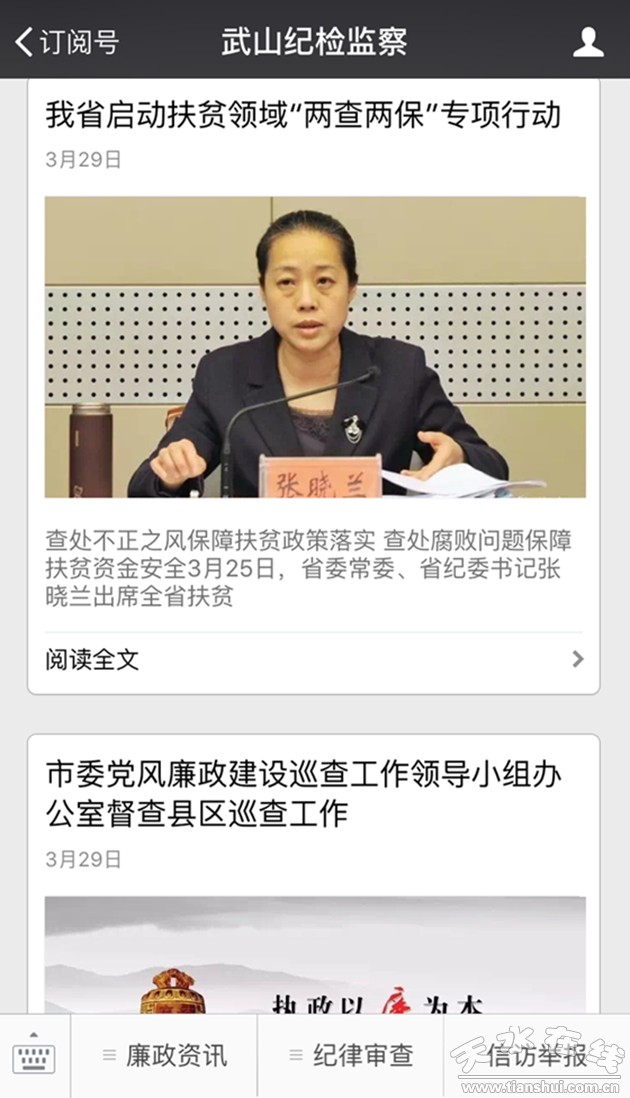
Task: Switch to keyboard input mode
Action: pos(34,1056)
